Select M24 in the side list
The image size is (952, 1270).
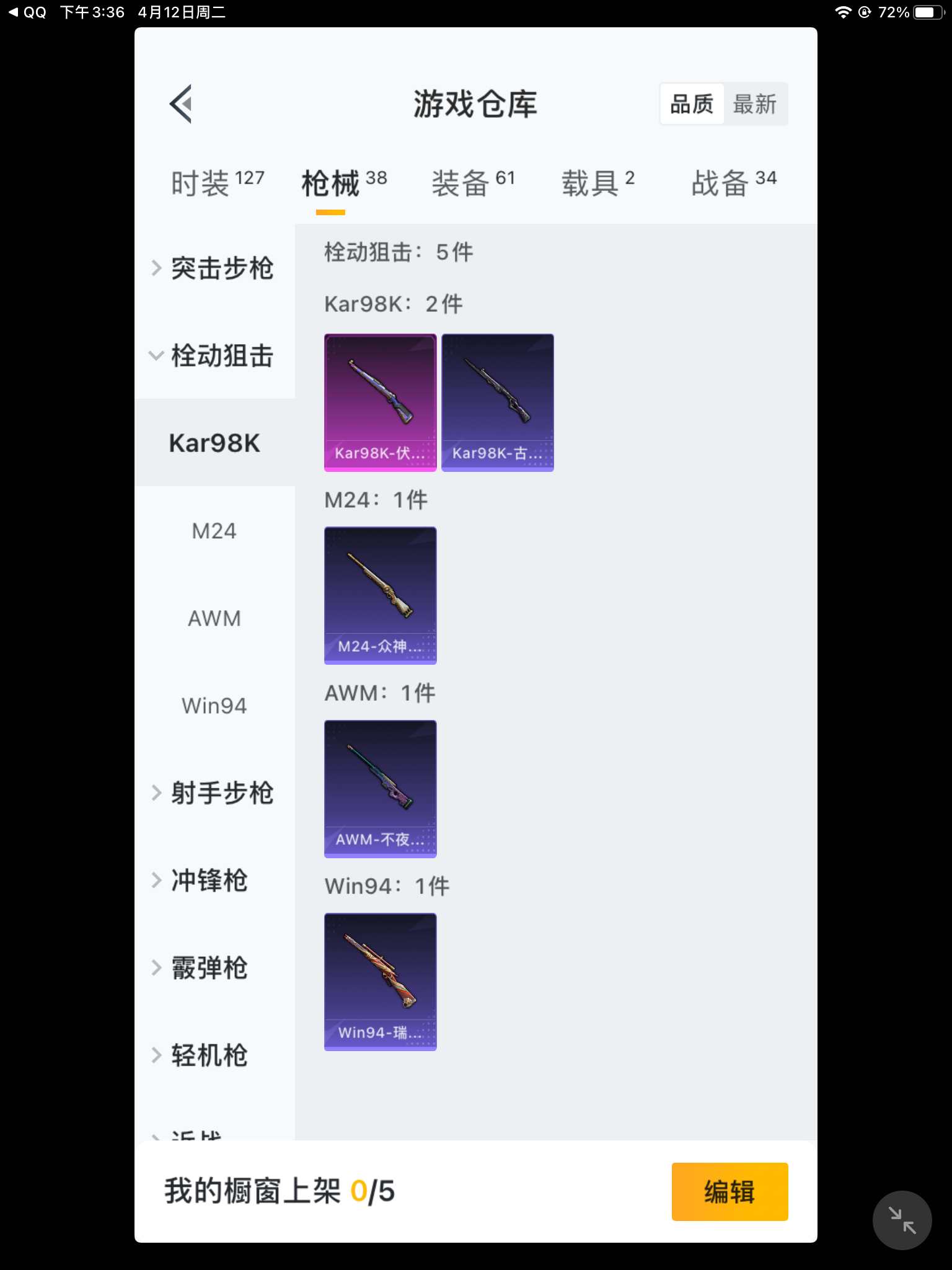214,531
